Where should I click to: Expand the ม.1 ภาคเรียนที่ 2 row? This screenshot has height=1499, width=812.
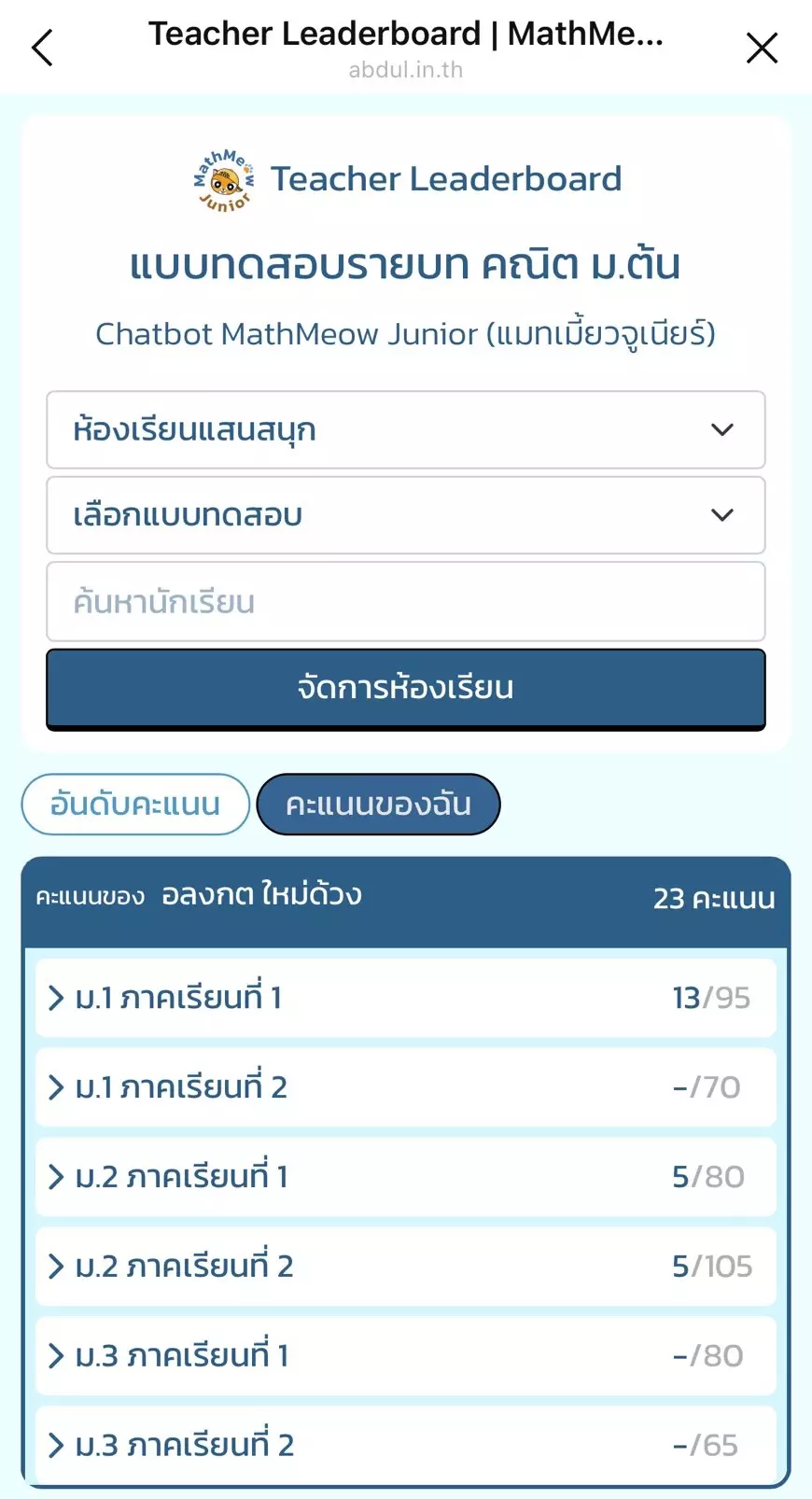click(x=405, y=1087)
